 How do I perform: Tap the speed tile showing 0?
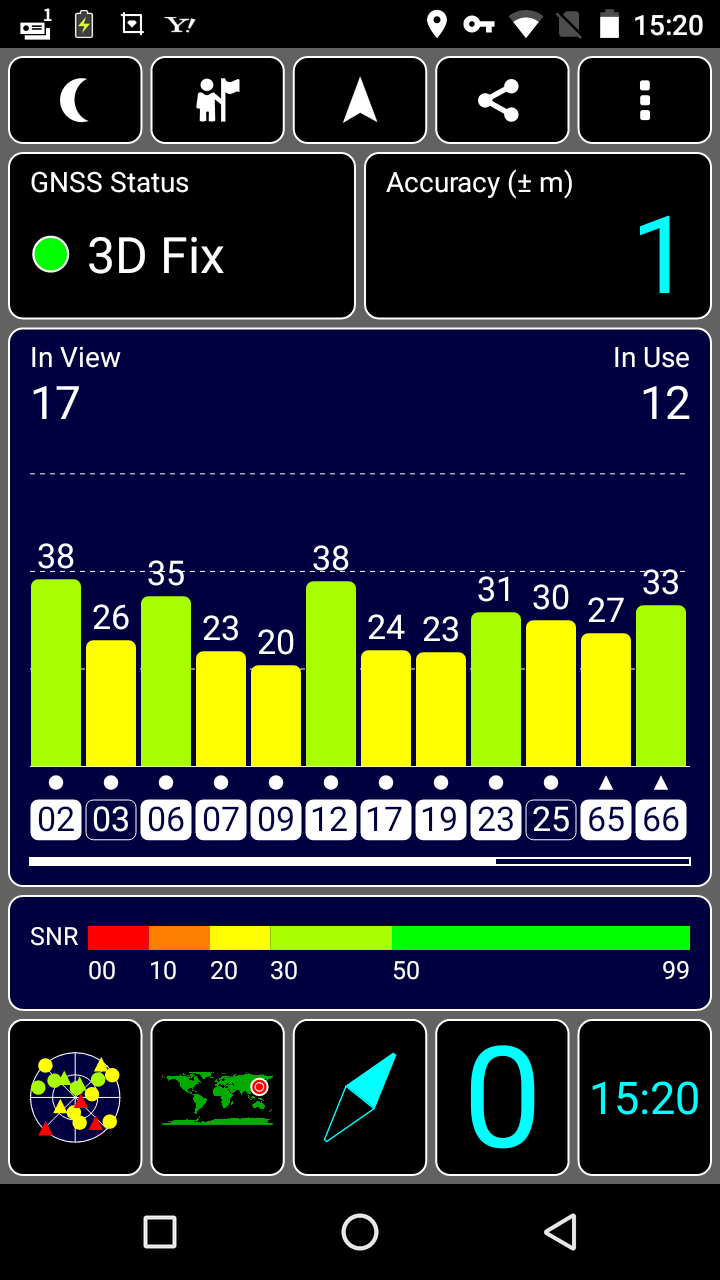[x=502, y=1097]
